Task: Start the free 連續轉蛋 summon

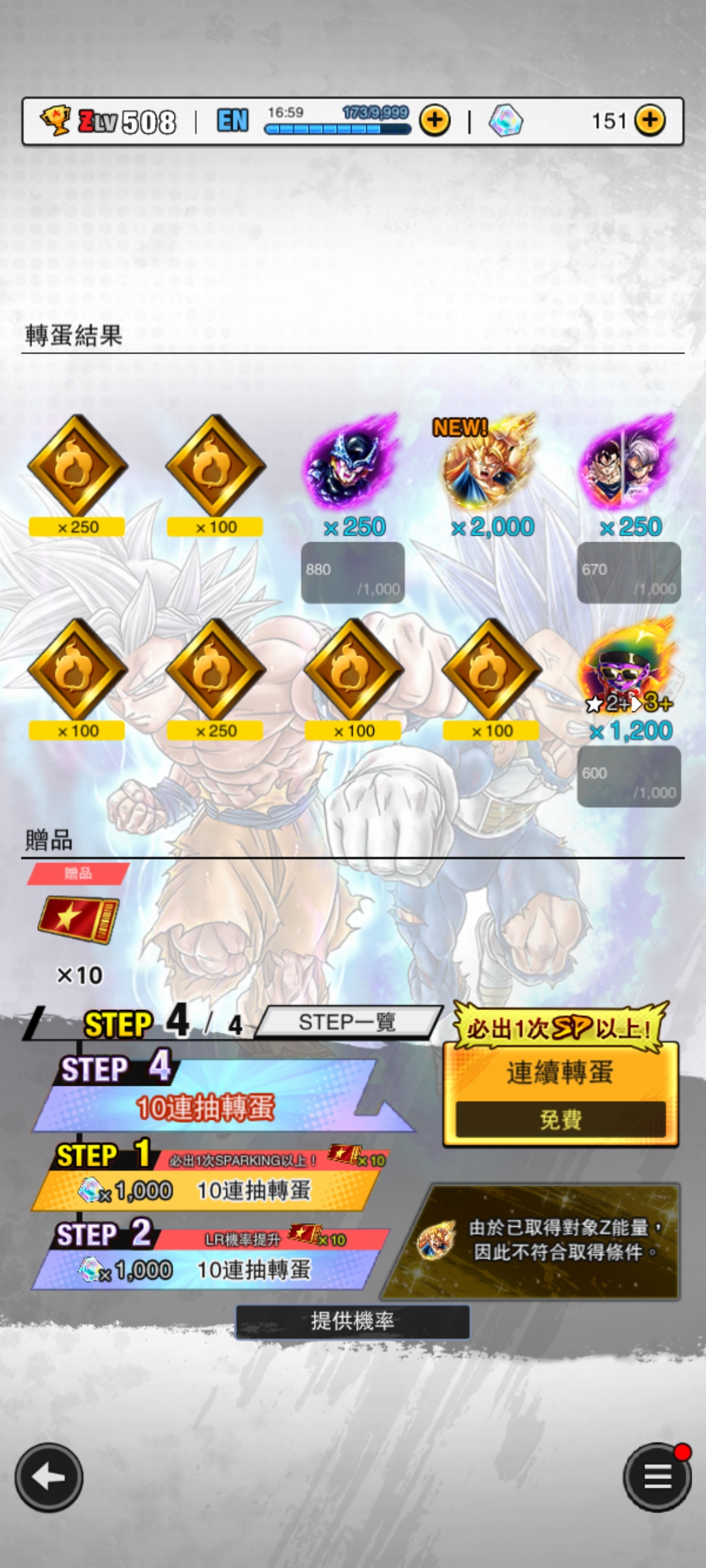Action: coord(560,1095)
